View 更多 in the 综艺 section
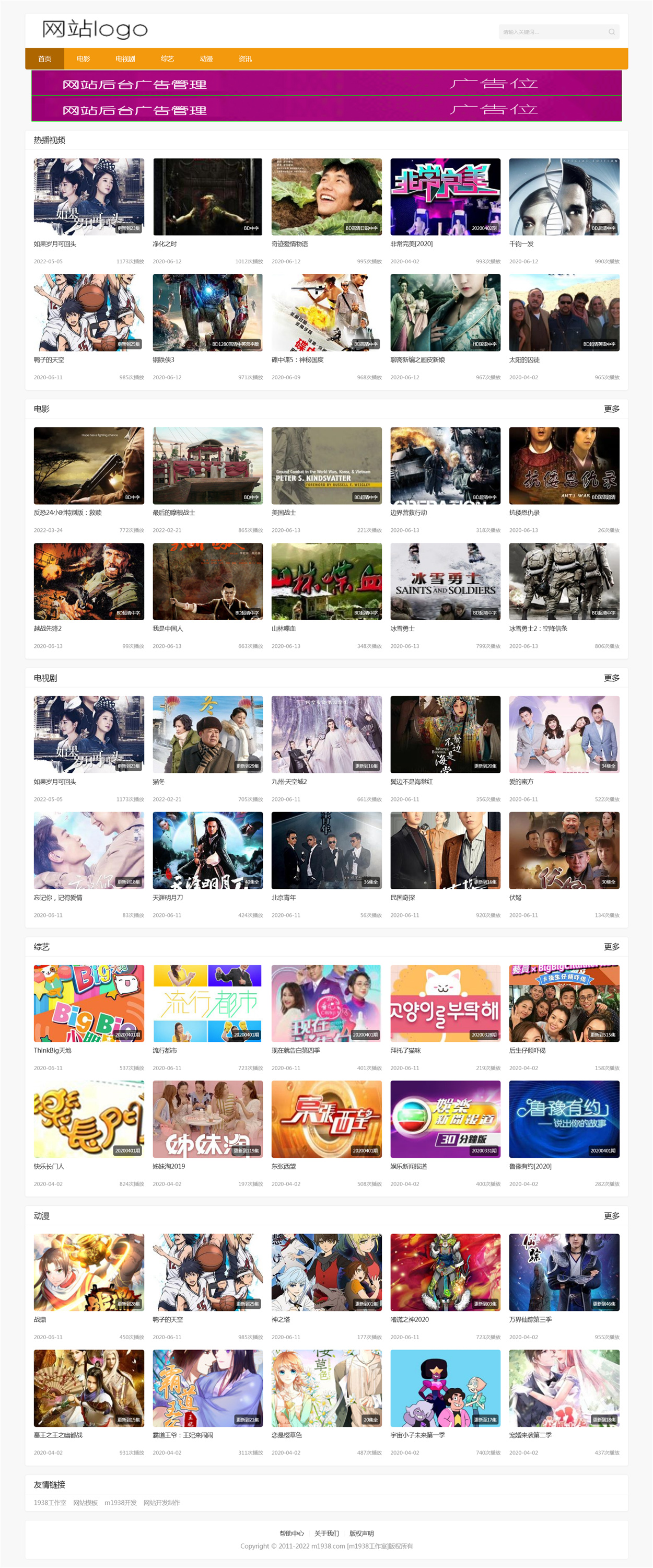 [x=611, y=947]
